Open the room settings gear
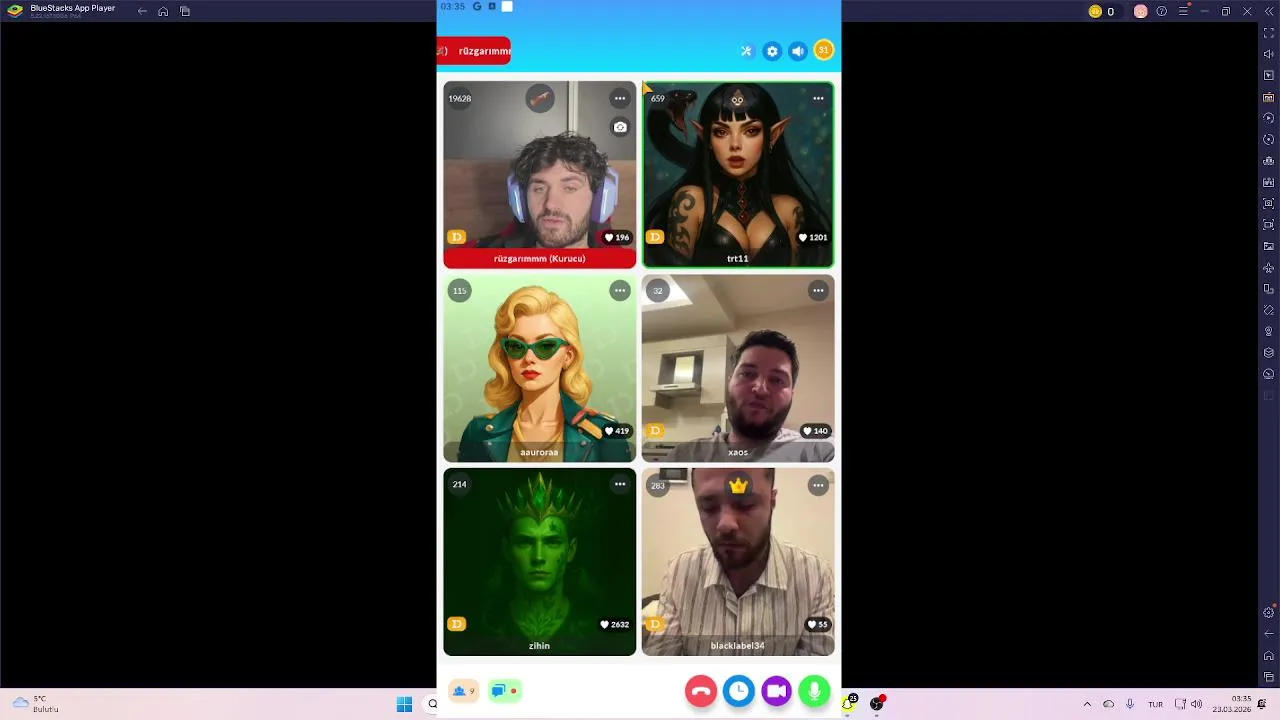The width and height of the screenshot is (1280, 720). click(771, 51)
